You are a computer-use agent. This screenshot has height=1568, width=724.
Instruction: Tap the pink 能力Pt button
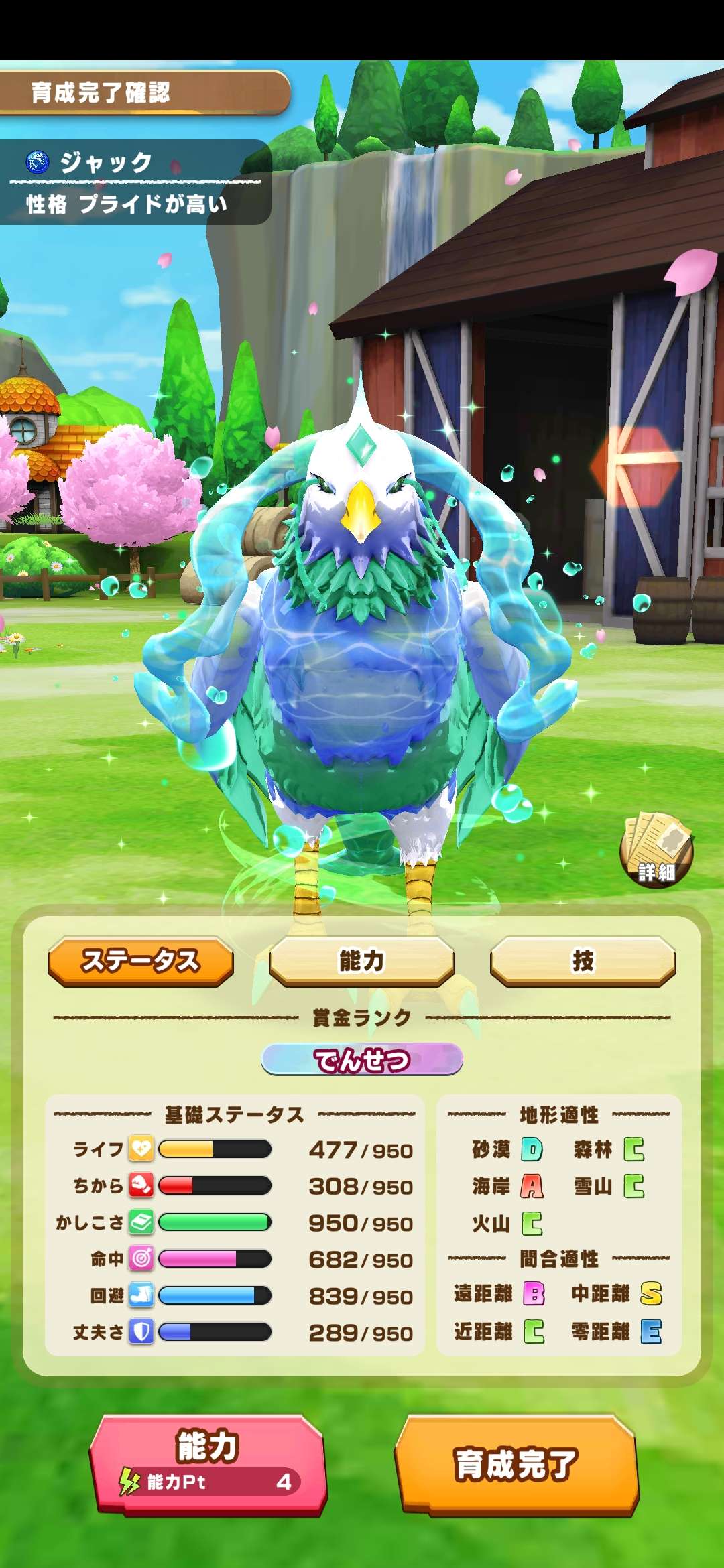[208, 1463]
